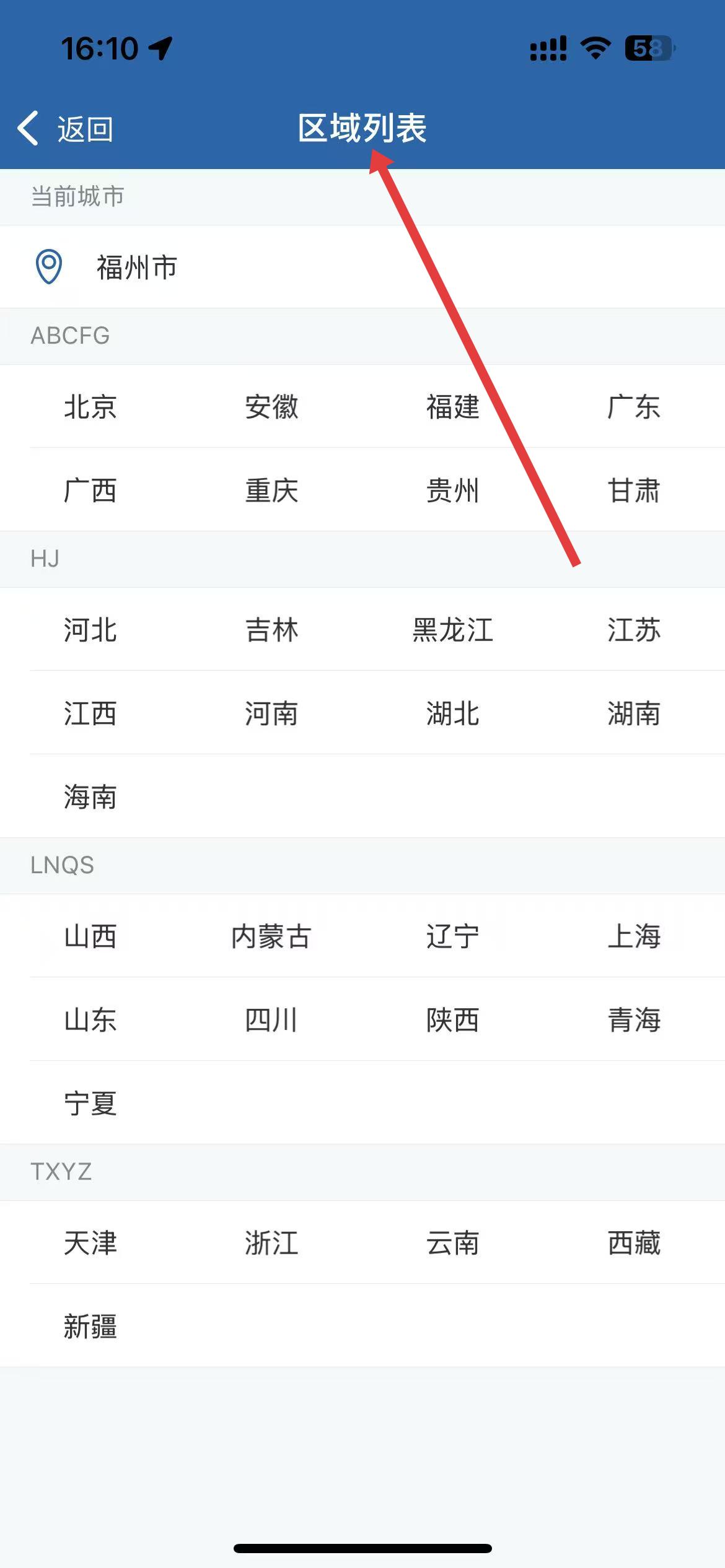
Task: Choose 甘肃 province
Action: pos(633,490)
